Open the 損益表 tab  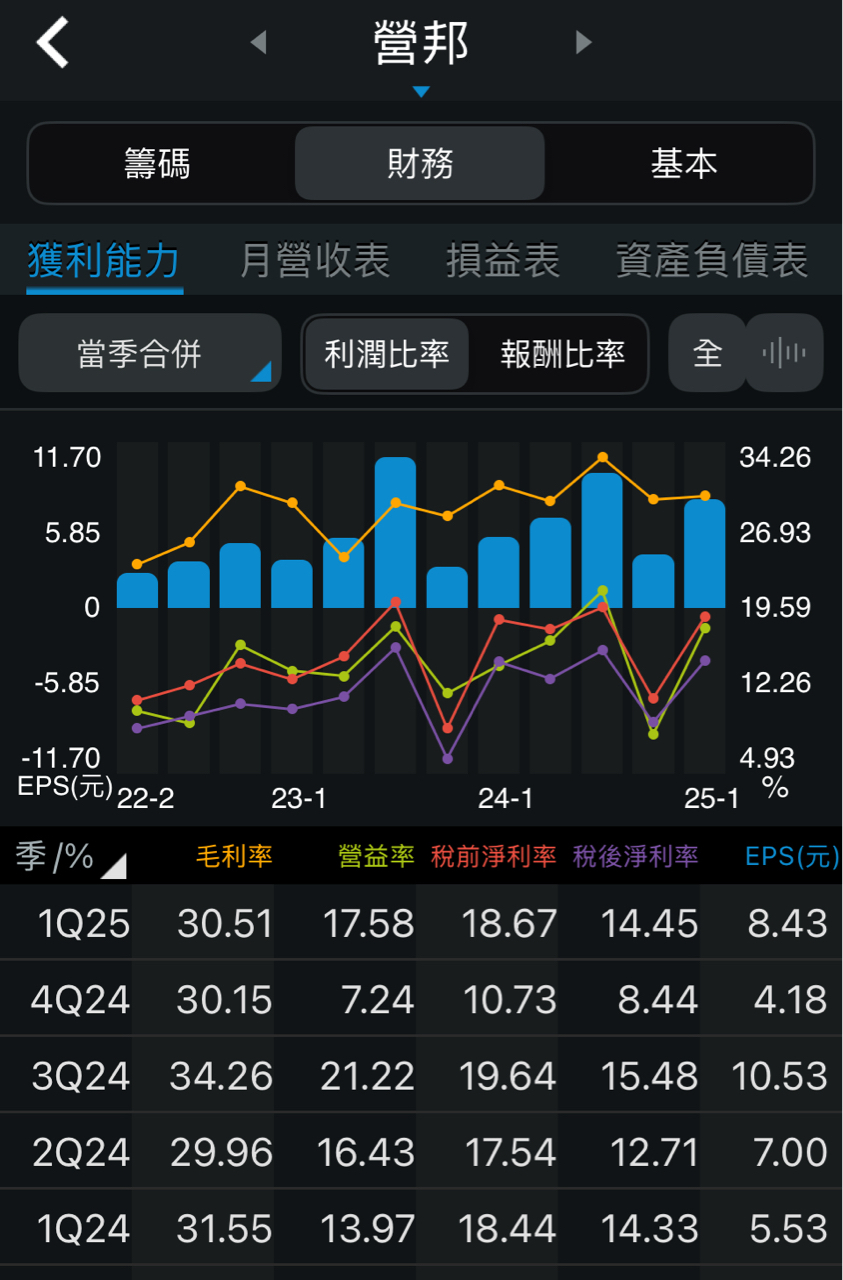pyautogui.click(x=503, y=262)
